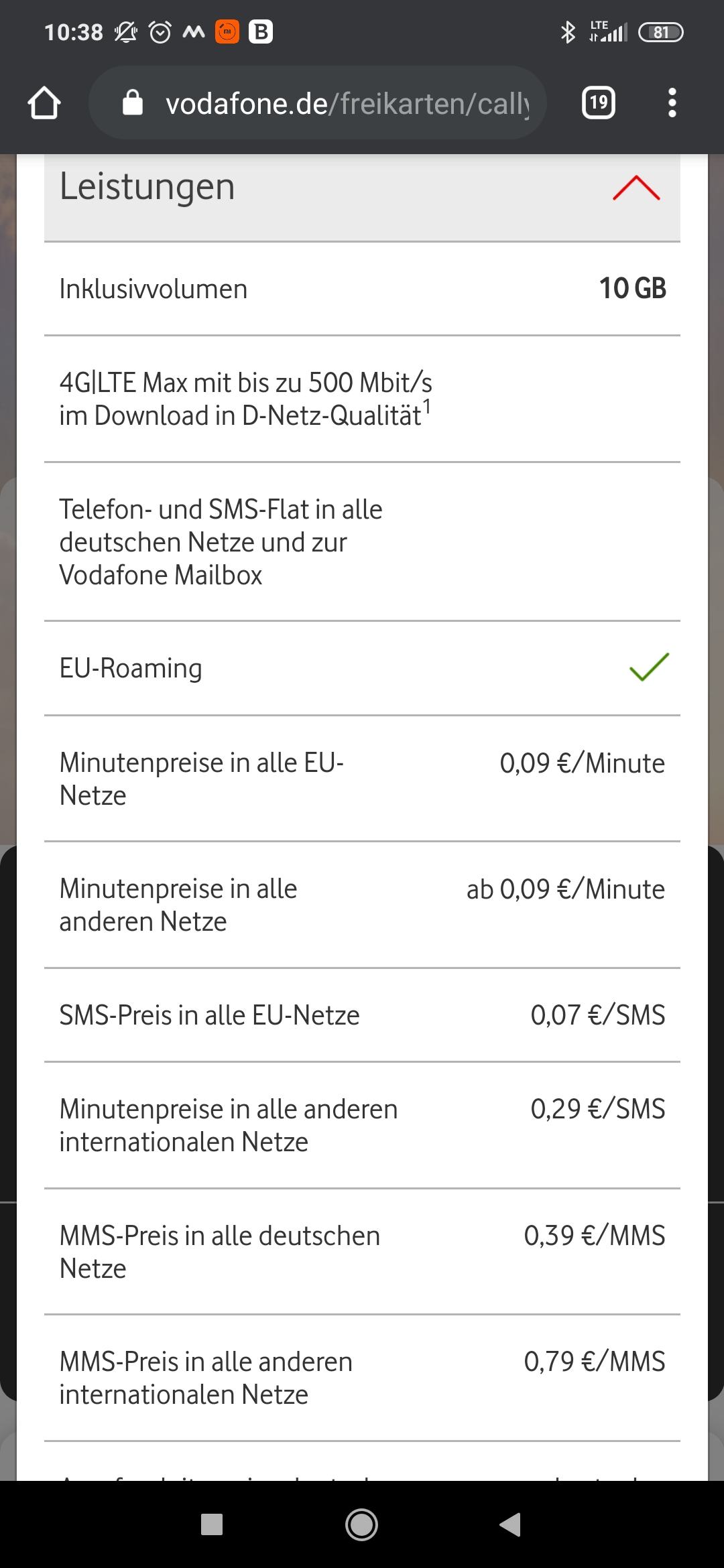
Task: Go back with the system back button
Action: (x=511, y=1524)
